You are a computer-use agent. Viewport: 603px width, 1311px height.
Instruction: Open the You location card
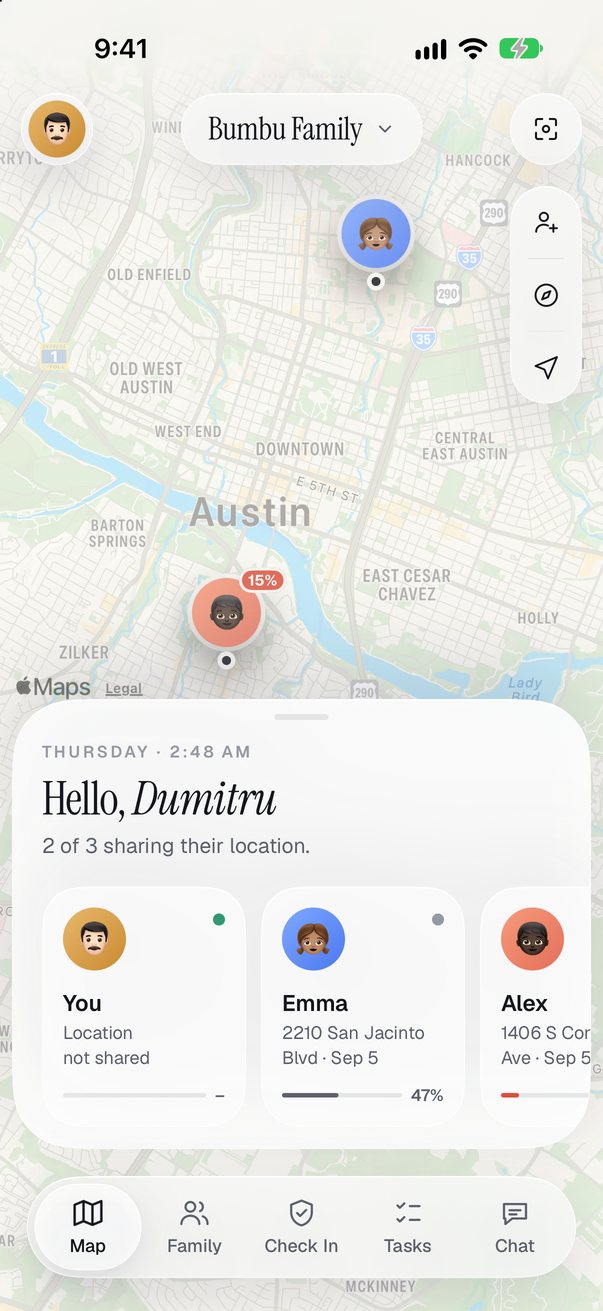click(x=144, y=1005)
